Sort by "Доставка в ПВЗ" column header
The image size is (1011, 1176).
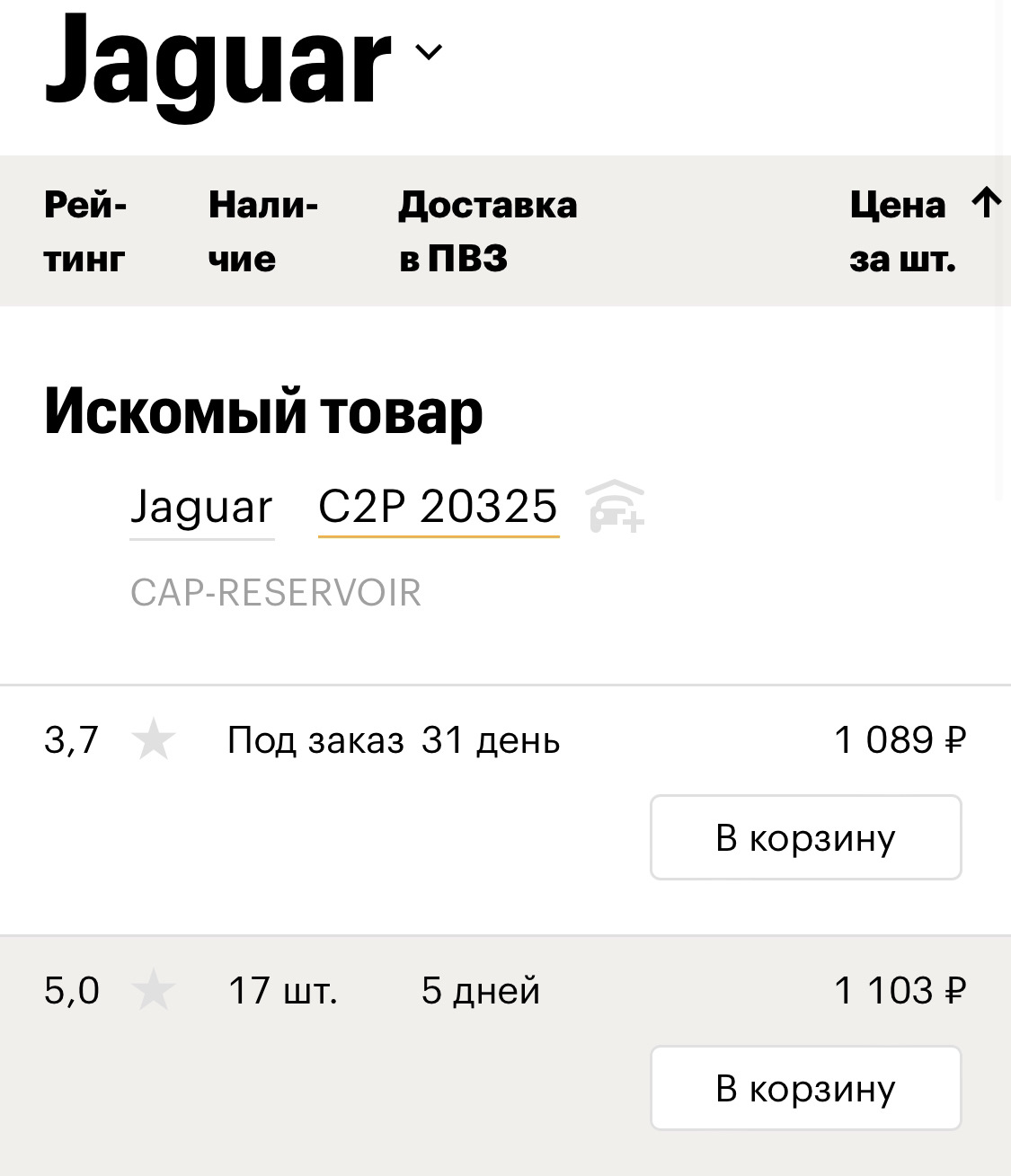tap(489, 230)
